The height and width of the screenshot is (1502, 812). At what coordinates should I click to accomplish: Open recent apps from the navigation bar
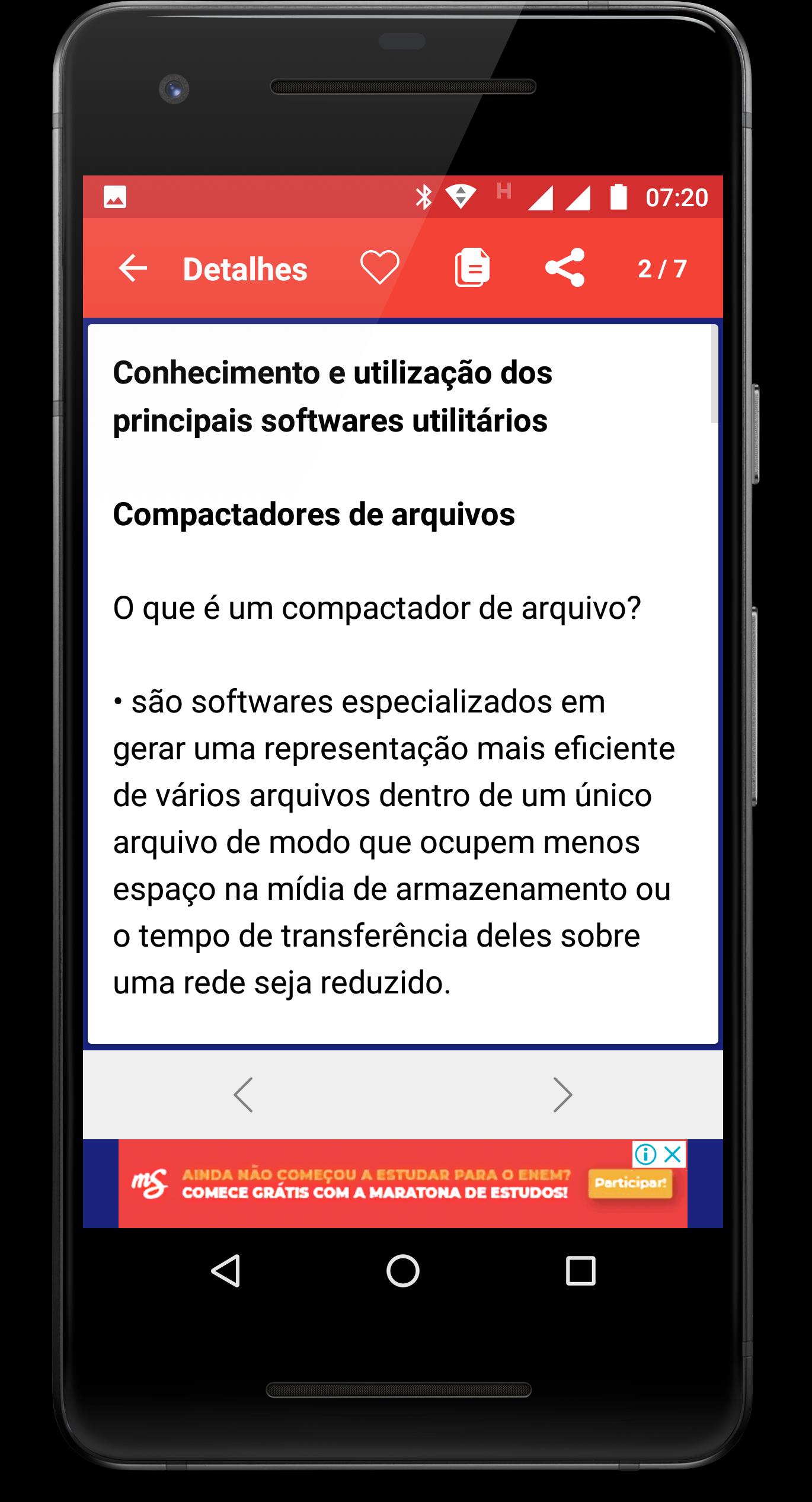tap(580, 1271)
